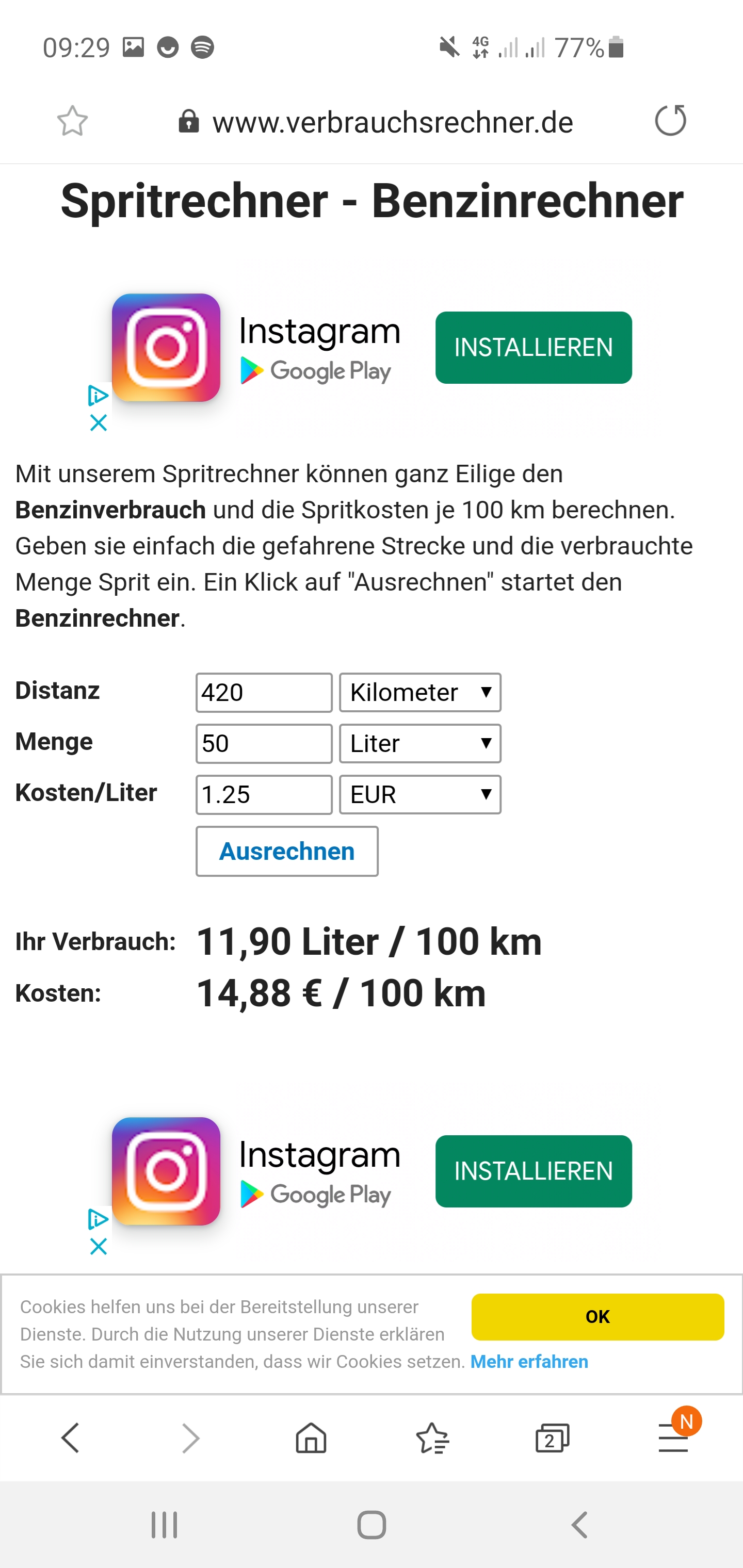Open the Mehr erfahren cookie link
The width and height of the screenshot is (743, 1568).
pos(529,1362)
